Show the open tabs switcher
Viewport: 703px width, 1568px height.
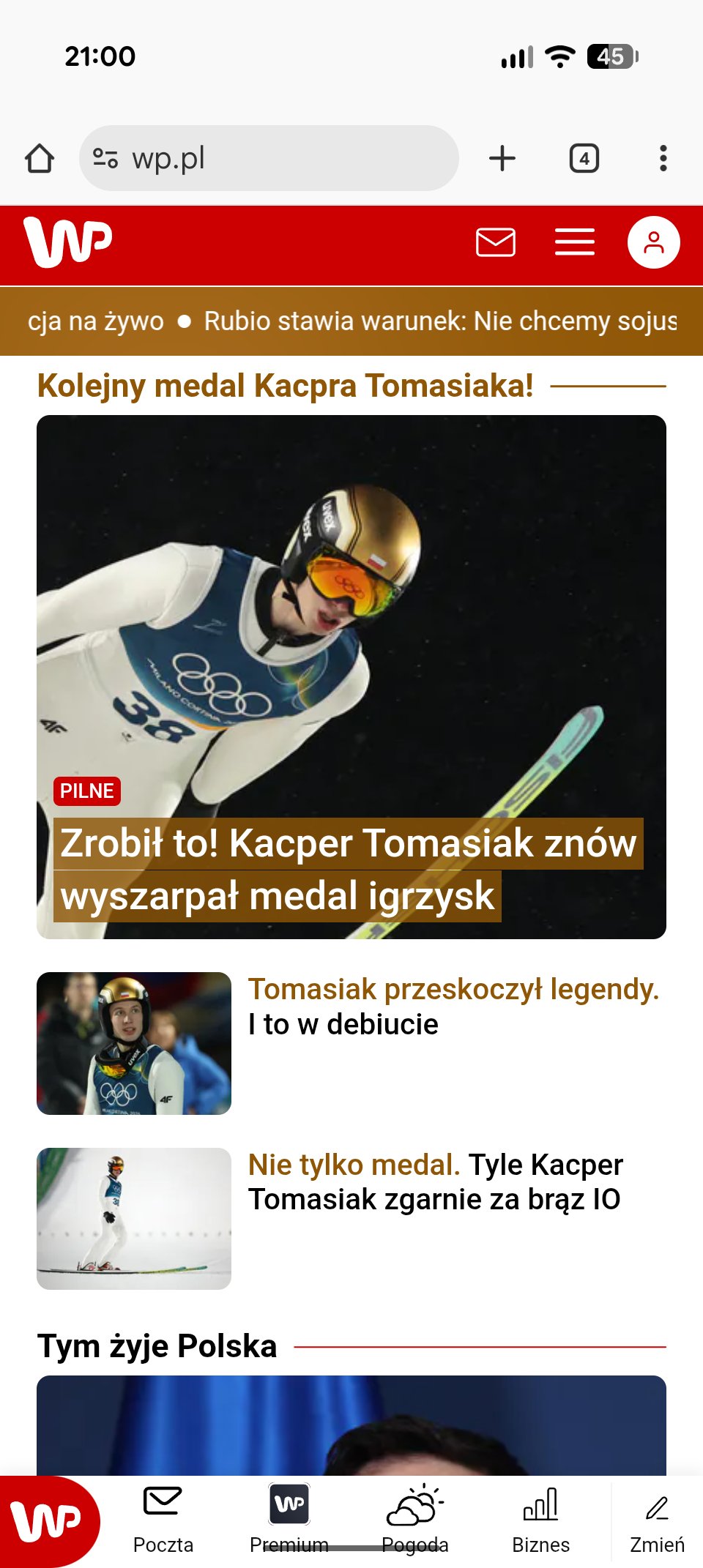coord(584,159)
